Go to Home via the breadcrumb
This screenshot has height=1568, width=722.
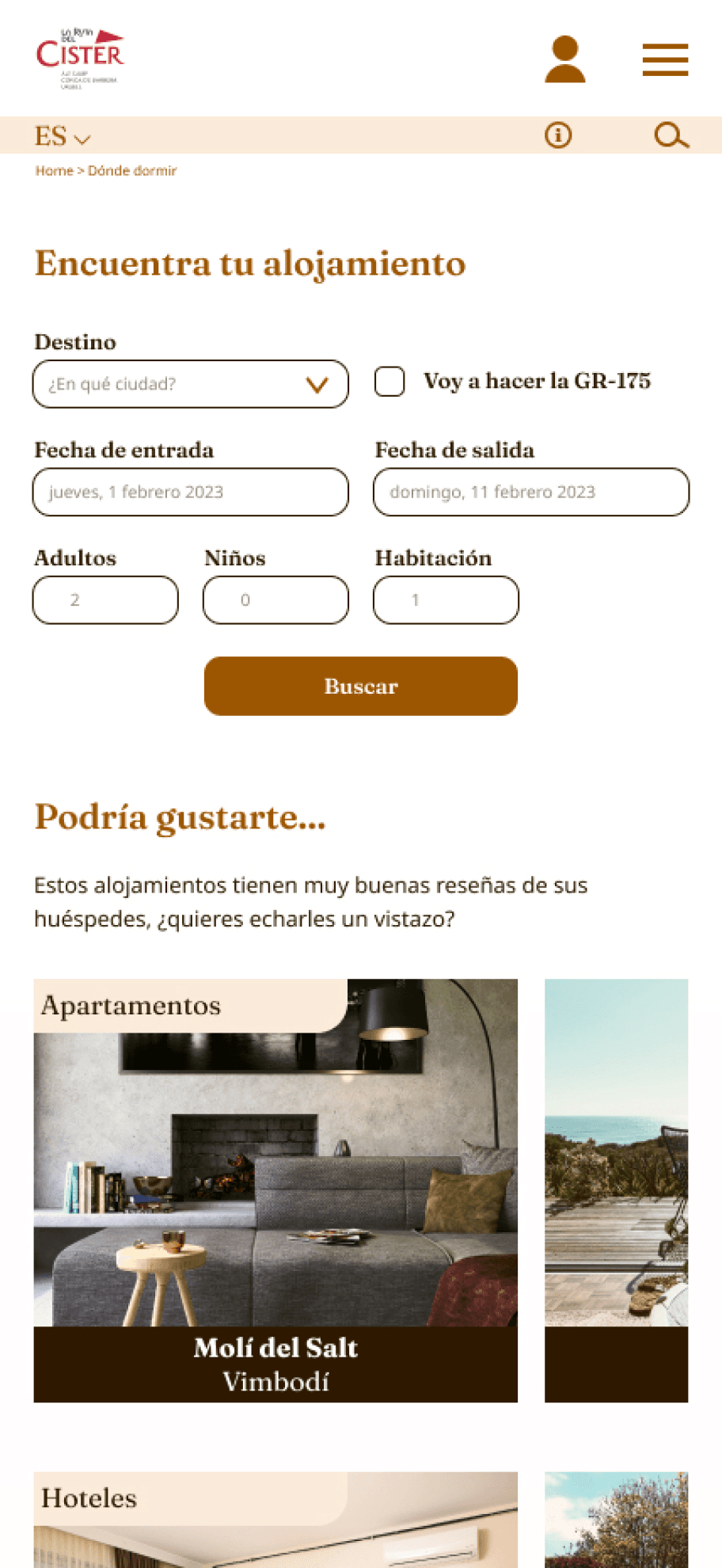pyautogui.click(x=54, y=170)
